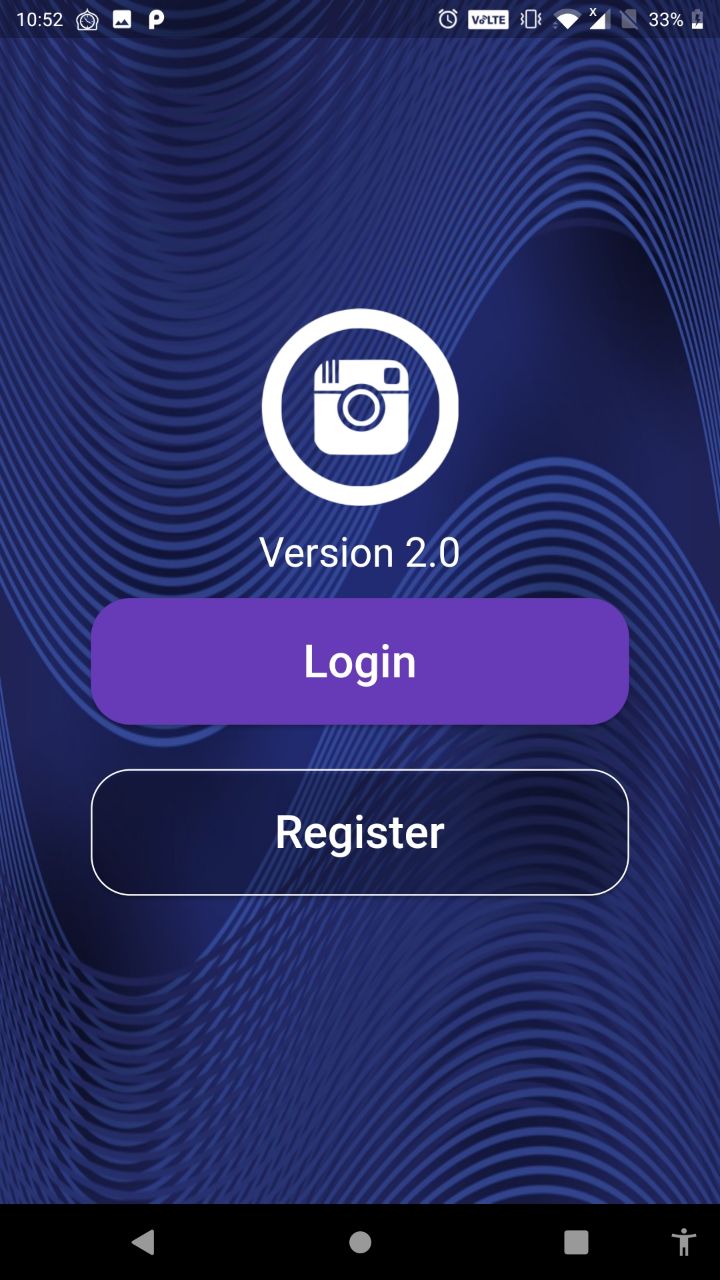Go to the home screen
This screenshot has height=1280, width=720.
tap(360, 1242)
